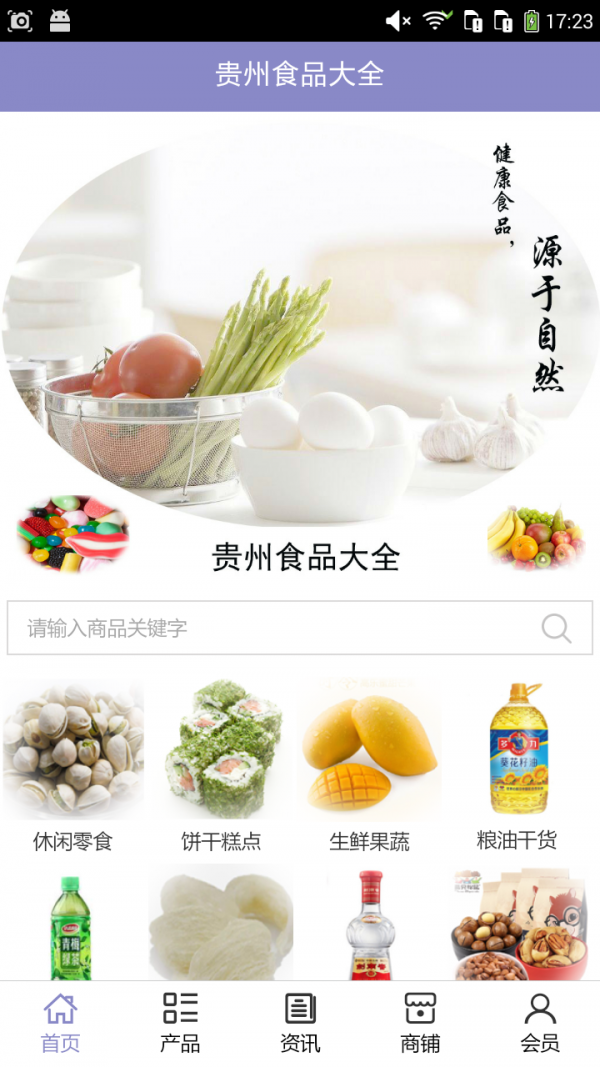Browse the 生鲜果蔬 category

[369, 764]
